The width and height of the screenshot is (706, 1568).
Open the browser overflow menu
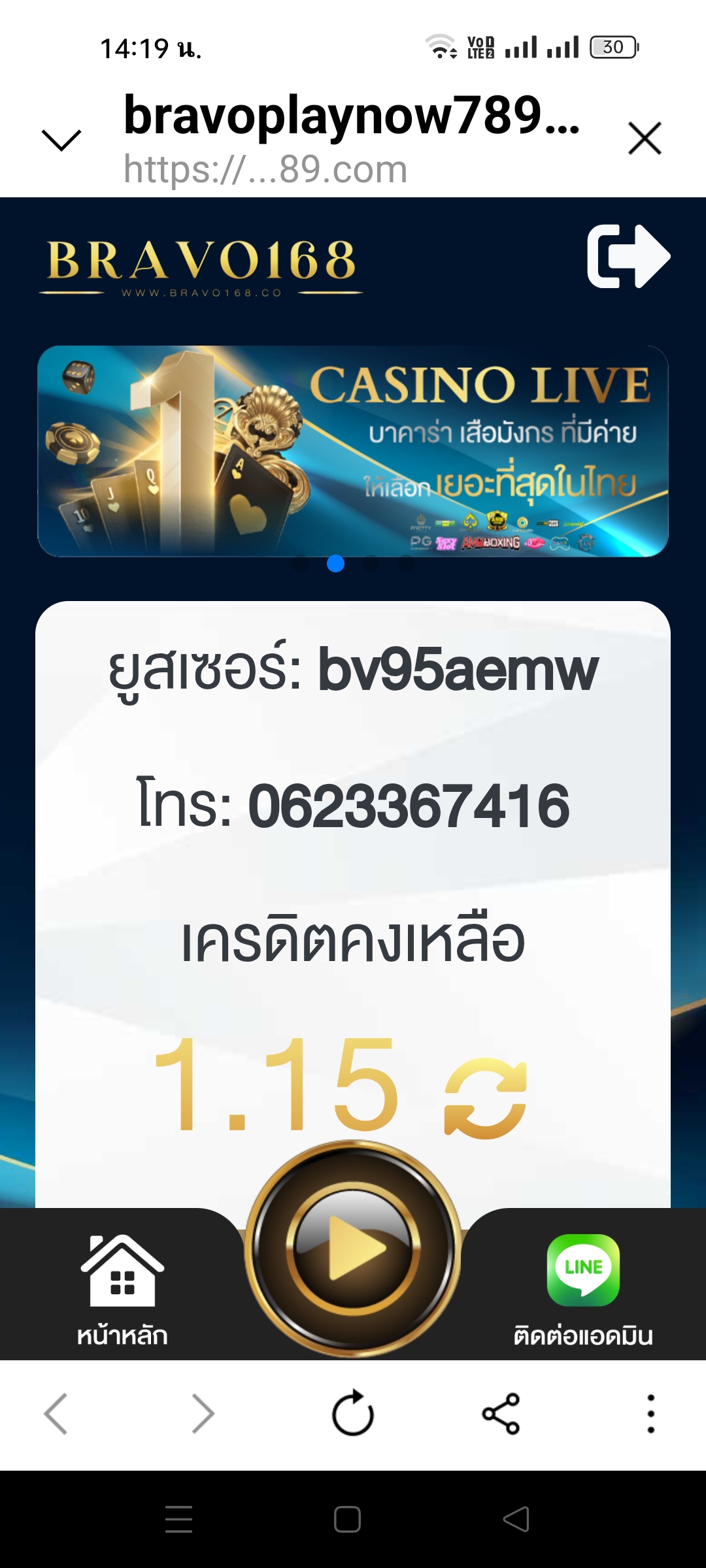[650, 1414]
